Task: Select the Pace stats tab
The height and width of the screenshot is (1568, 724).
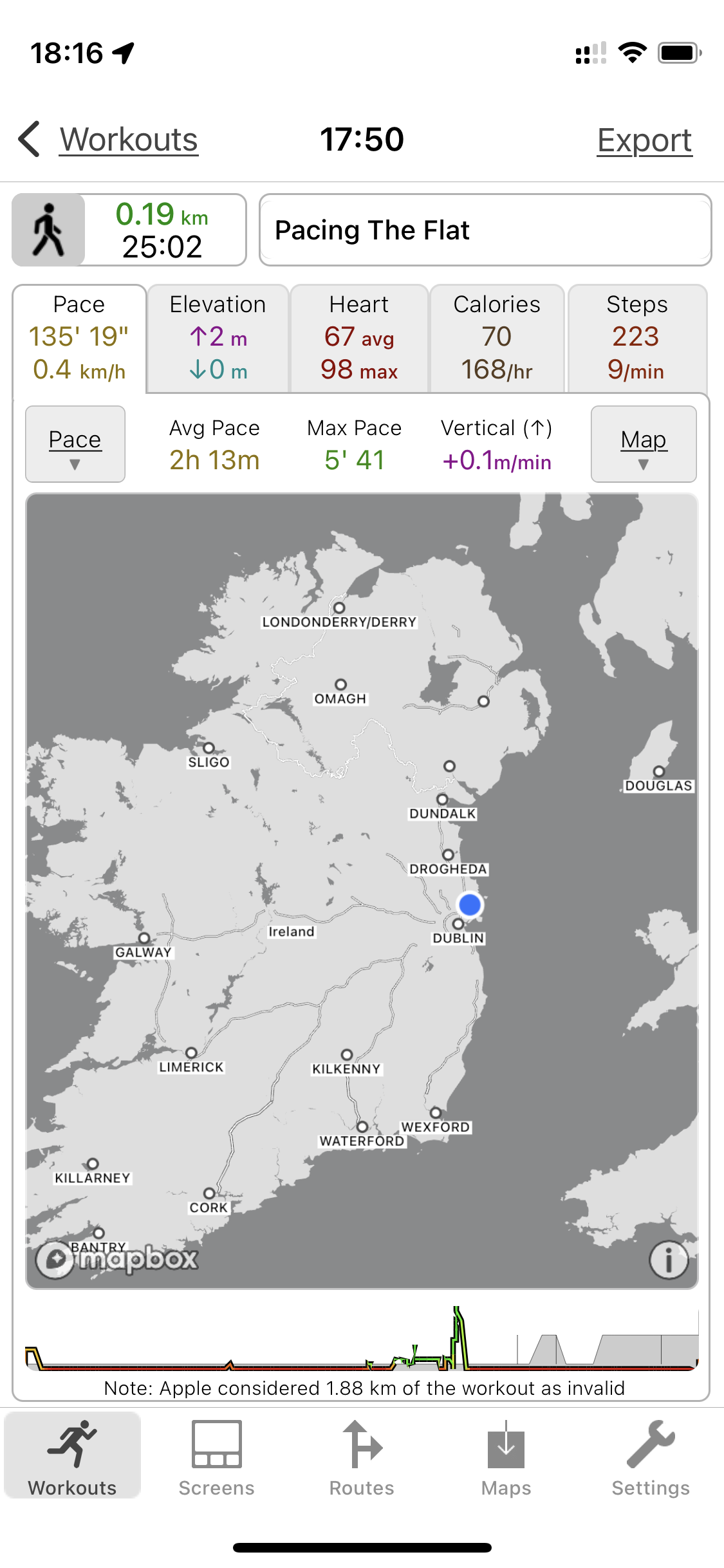Action: click(x=79, y=338)
